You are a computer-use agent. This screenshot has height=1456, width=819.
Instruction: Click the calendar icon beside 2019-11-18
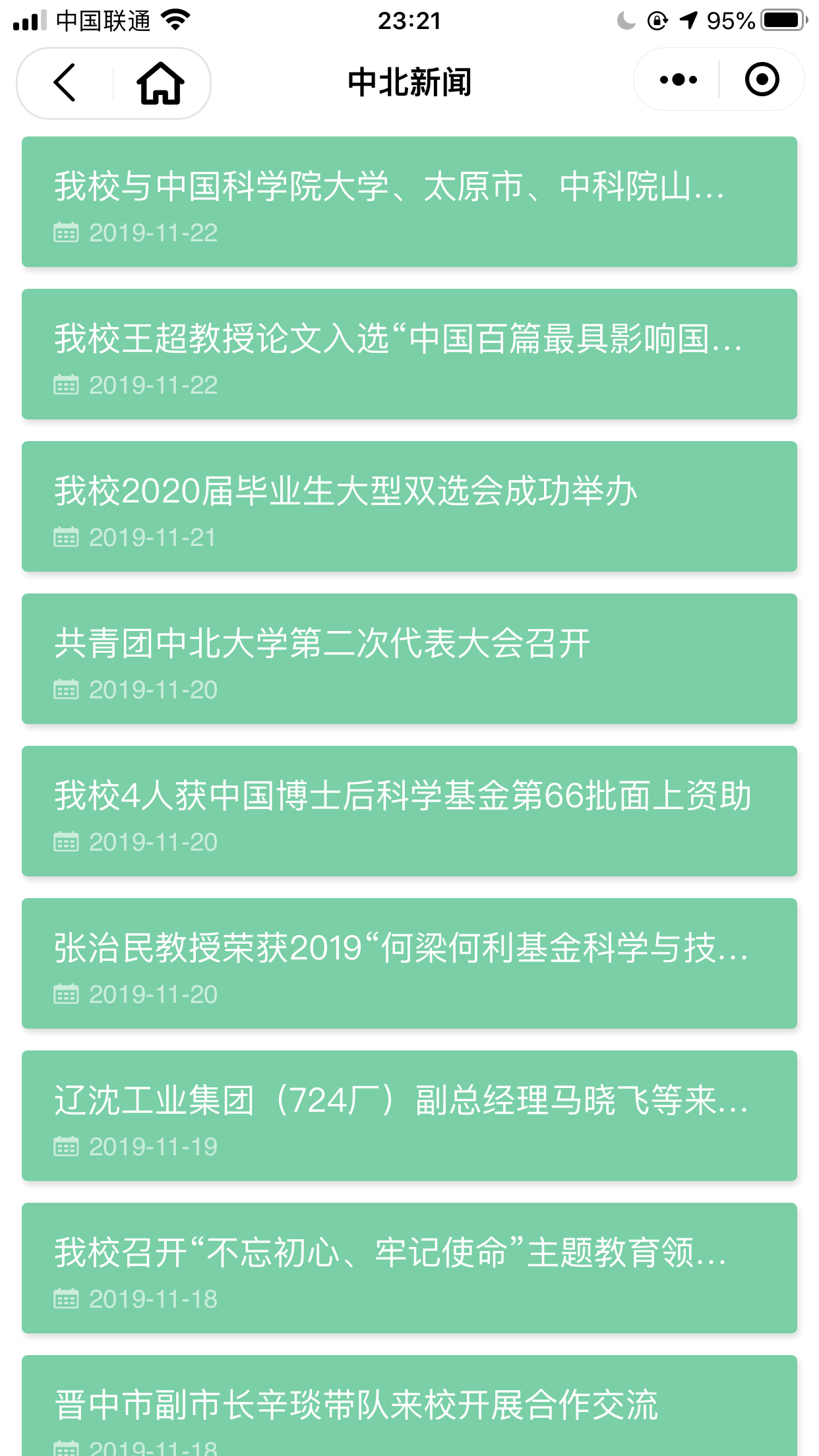point(65,1298)
